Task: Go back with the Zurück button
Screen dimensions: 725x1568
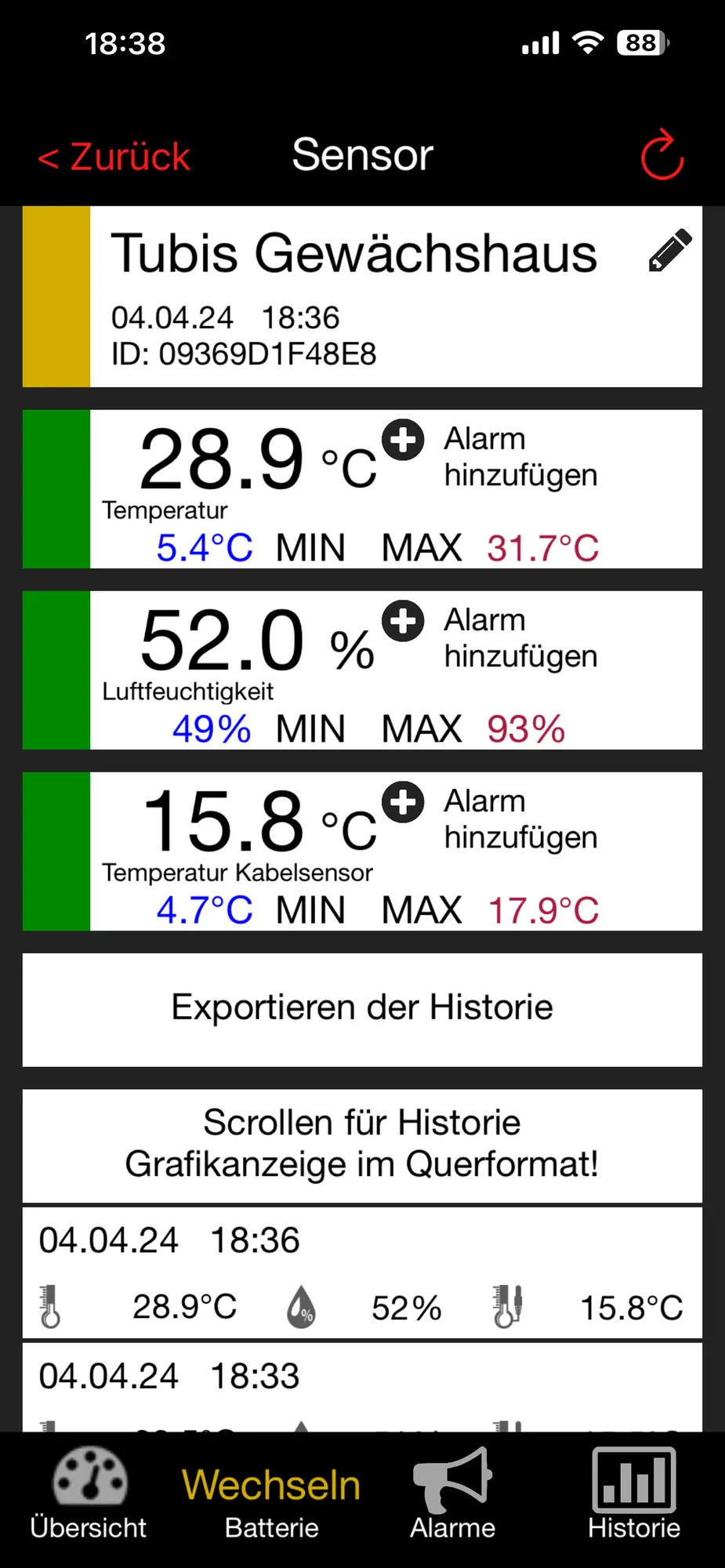Action: coord(114,157)
